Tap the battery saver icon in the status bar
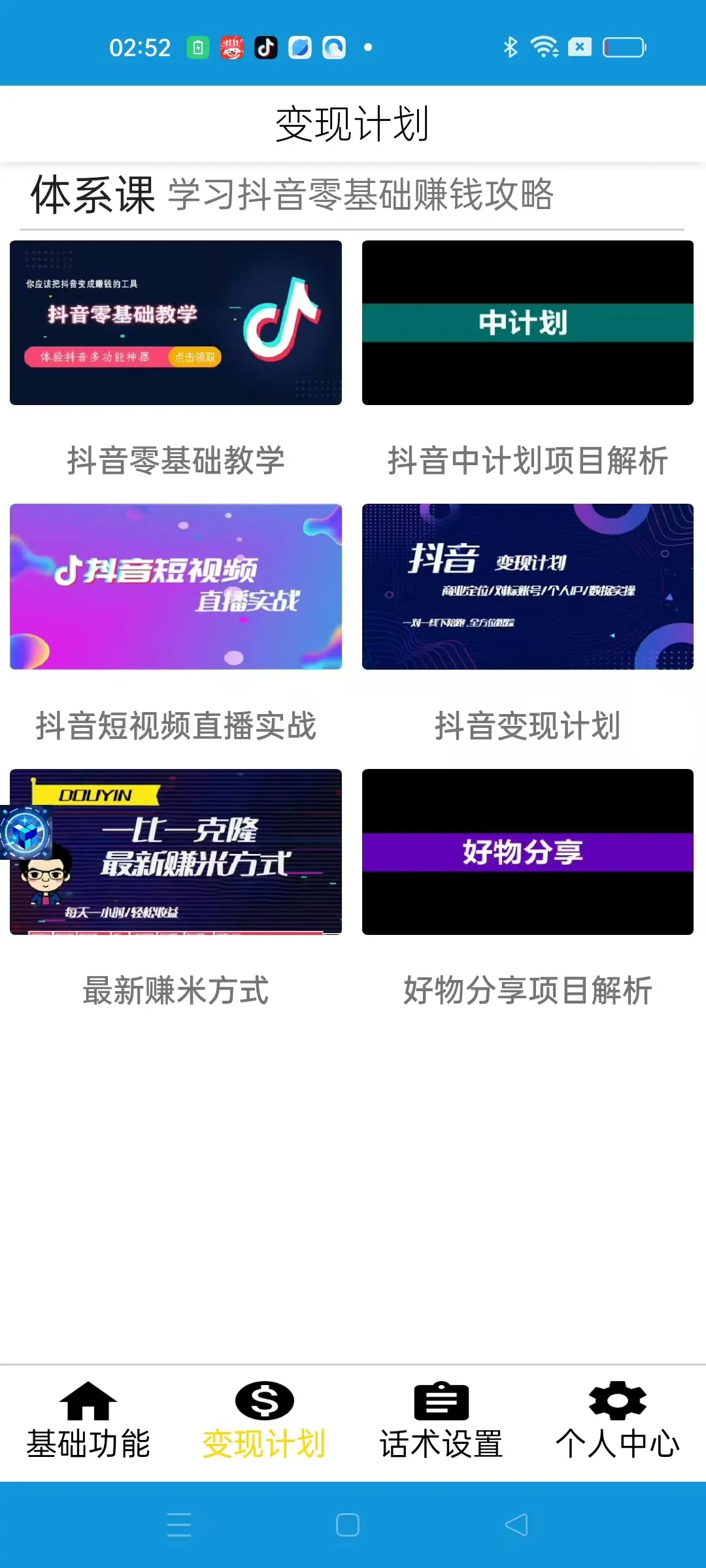The image size is (706, 1568). pos(197,46)
